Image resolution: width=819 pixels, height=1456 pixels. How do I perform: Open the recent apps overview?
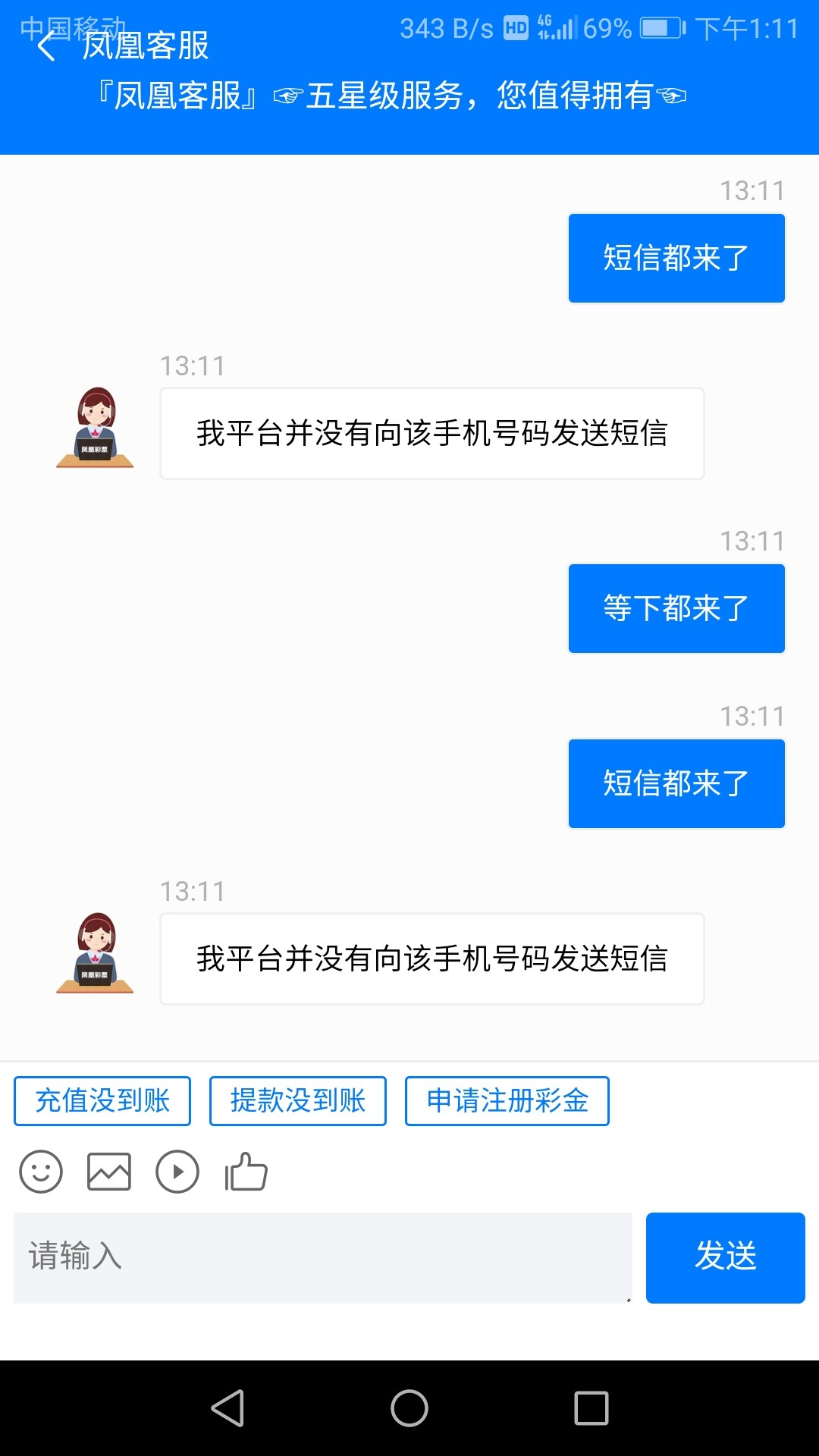pos(591,1408)
